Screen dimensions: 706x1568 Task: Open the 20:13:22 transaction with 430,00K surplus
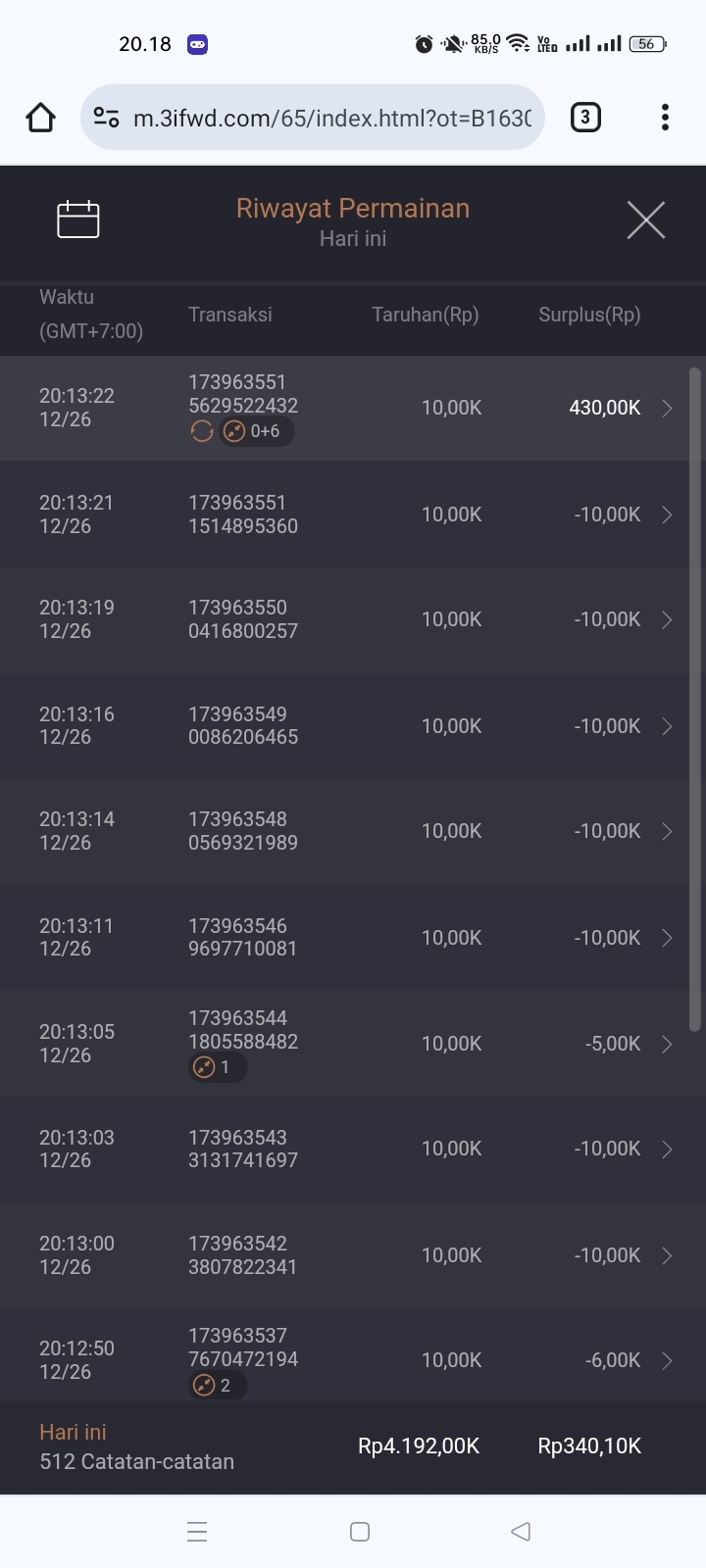click(x=353, y=408)
